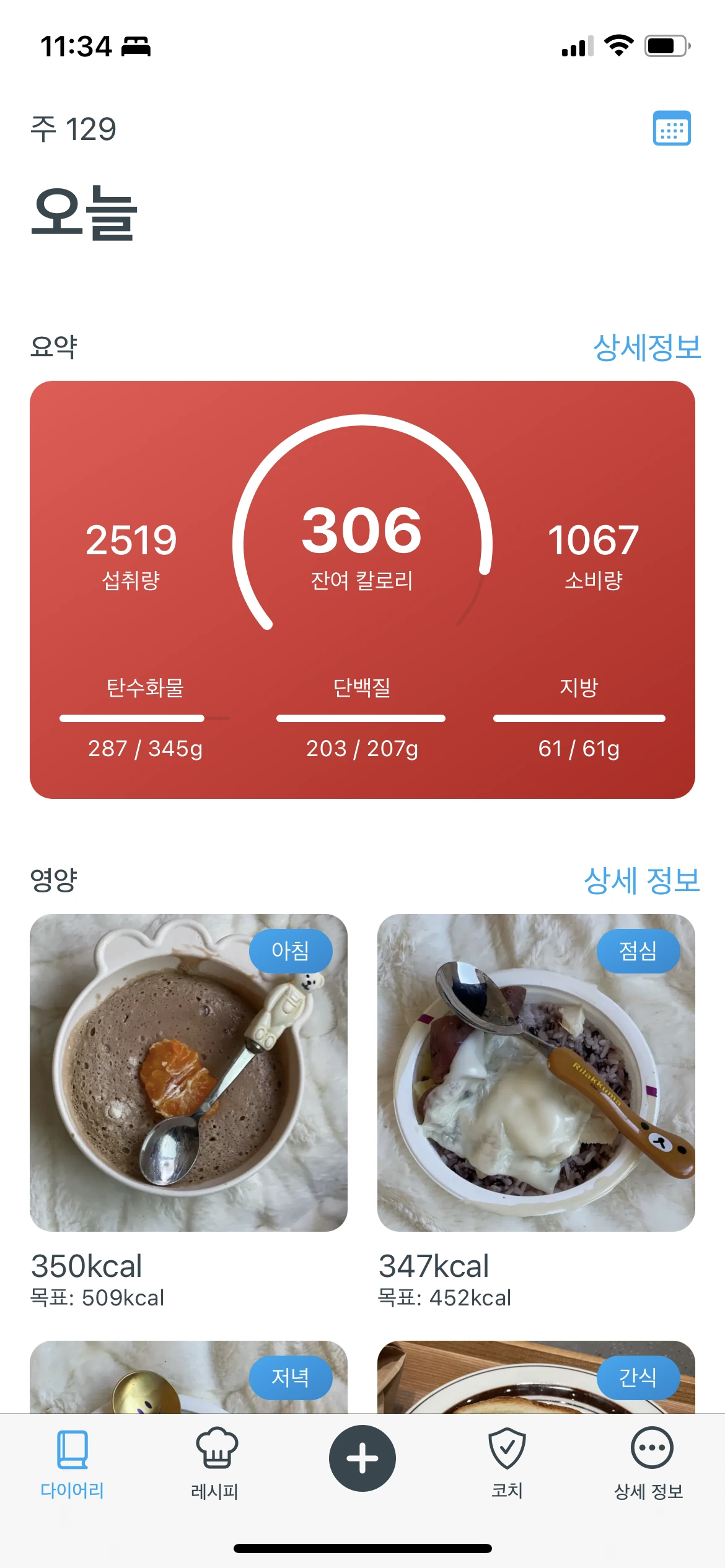Tap the plus button to add entry
Viewport: 725px width, 1568px height.
coord(362,1458)
